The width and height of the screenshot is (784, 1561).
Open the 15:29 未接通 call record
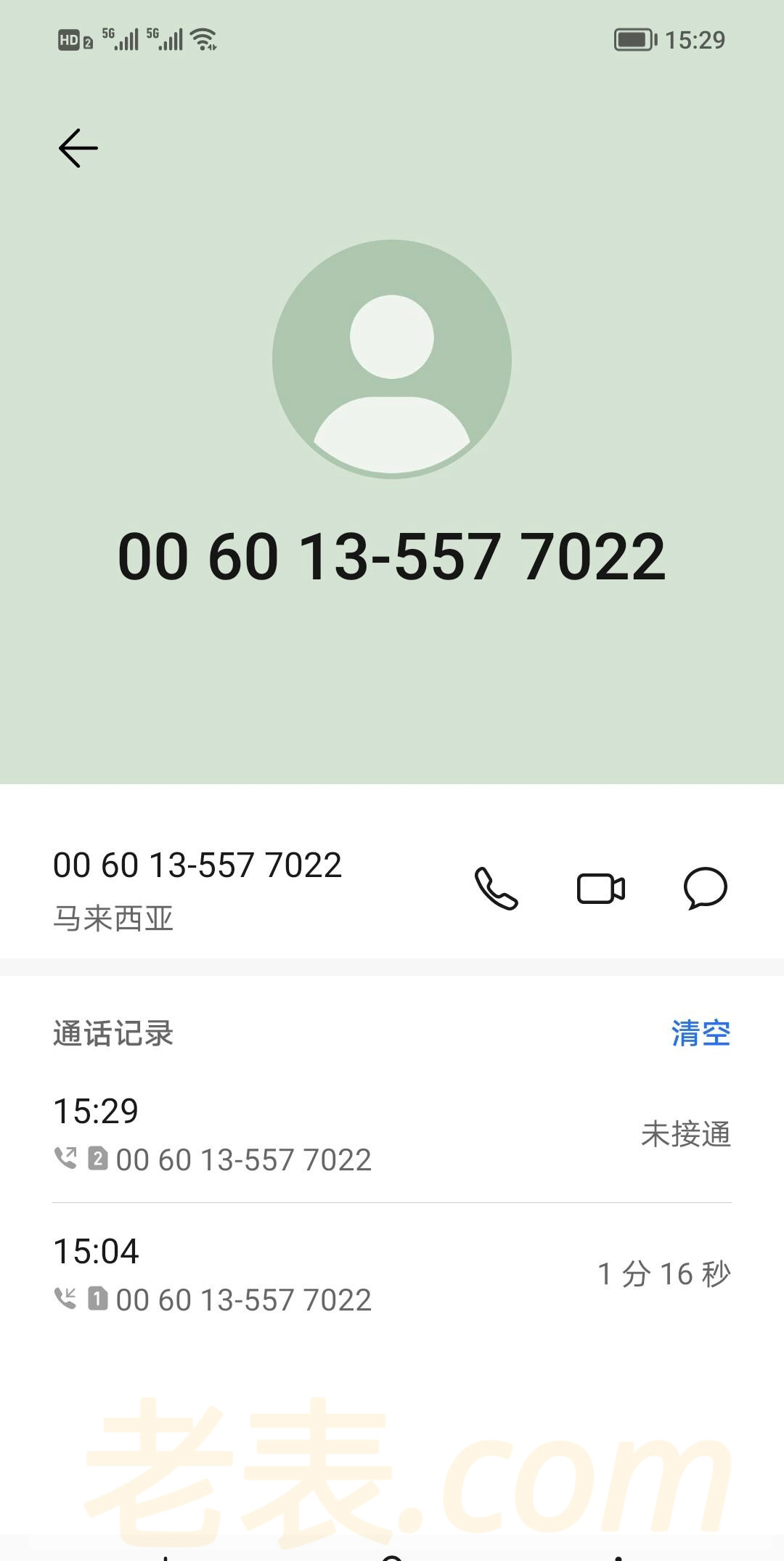[x=392, y=1133]
